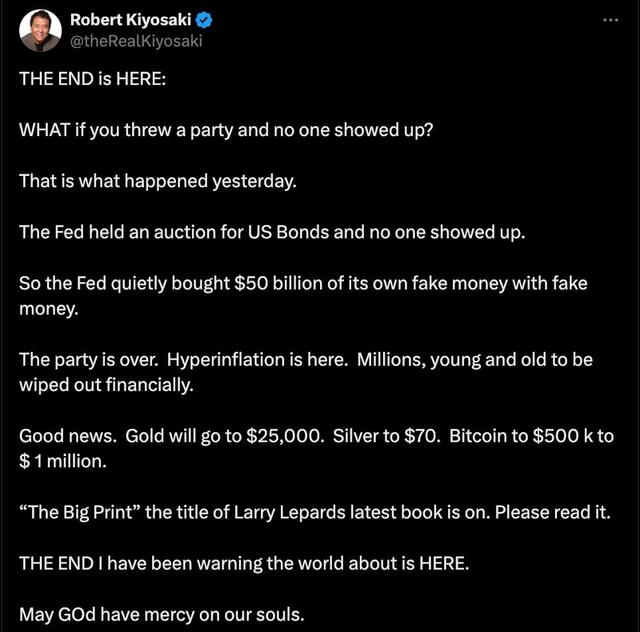This screenshot has width=640, height=632.
Task: Open Robert Kiyosaki's profile picture
Action: pos(40,29)
